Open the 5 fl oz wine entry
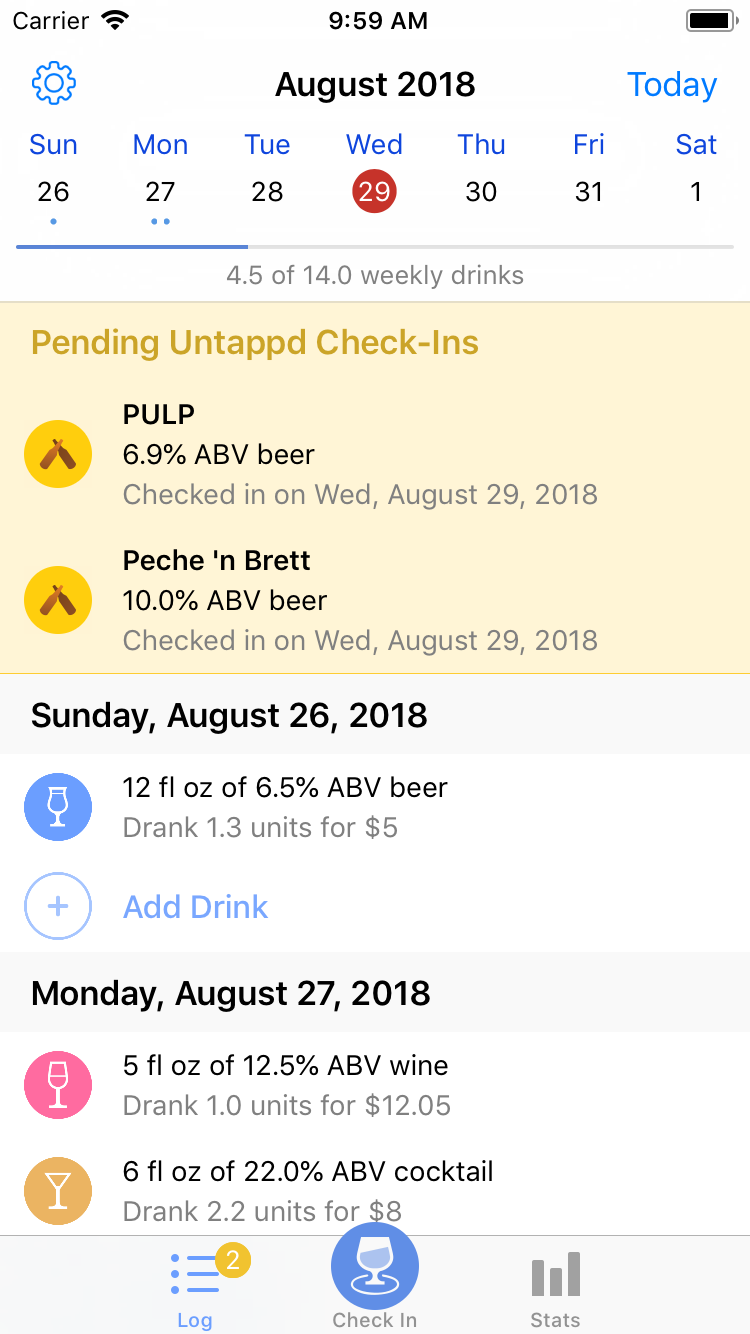750x1334 pixels. (x=375, y=1085)
